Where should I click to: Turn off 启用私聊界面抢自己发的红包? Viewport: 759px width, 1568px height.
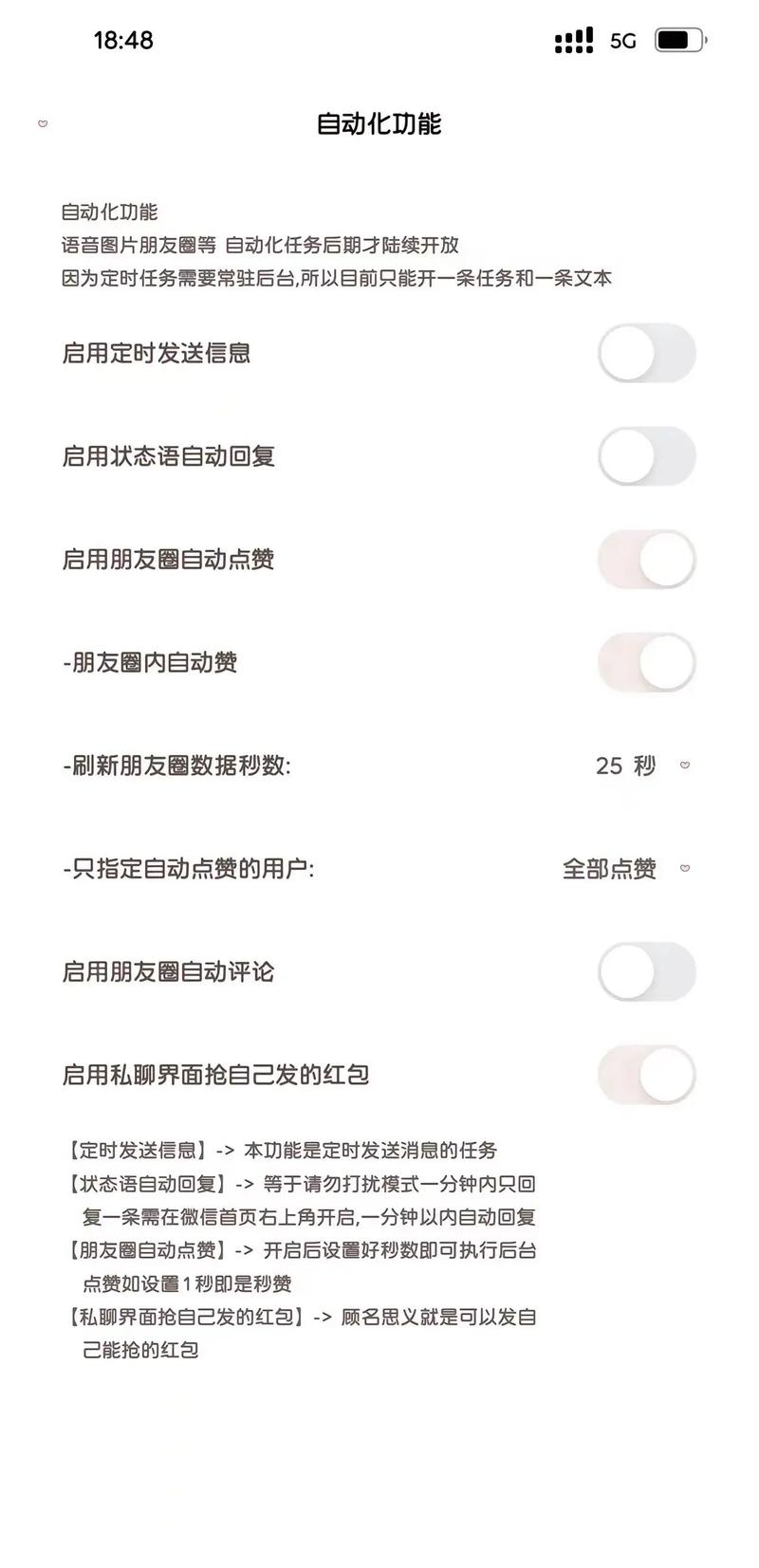tap(646, 1075)
